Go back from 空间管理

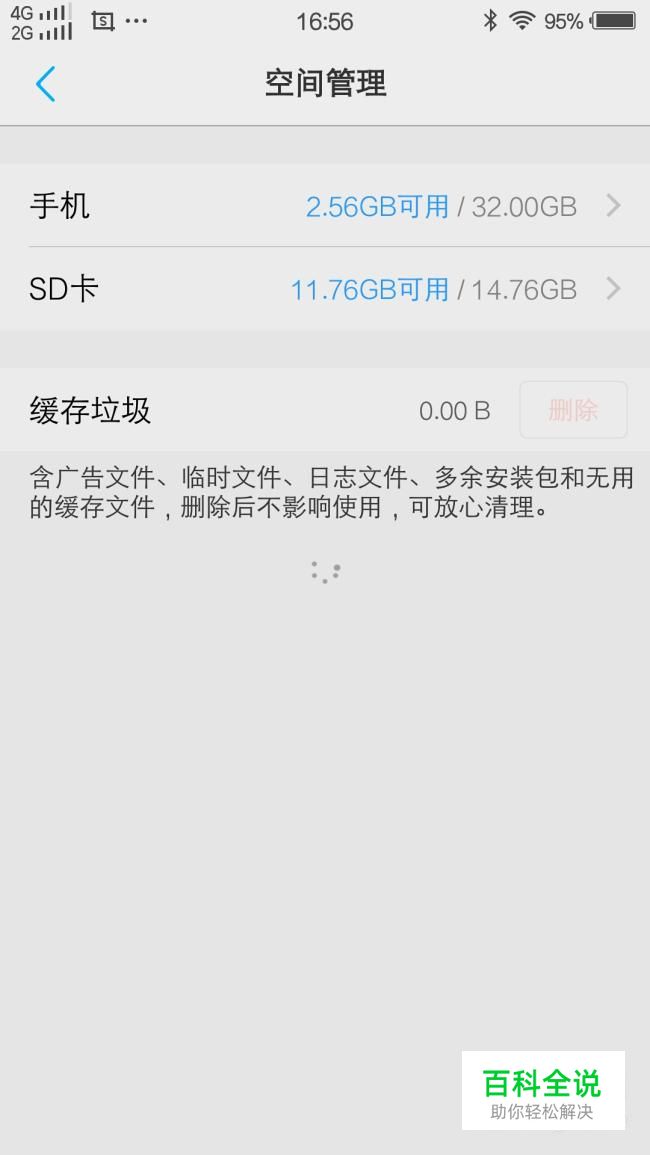(x=46, y=84)
